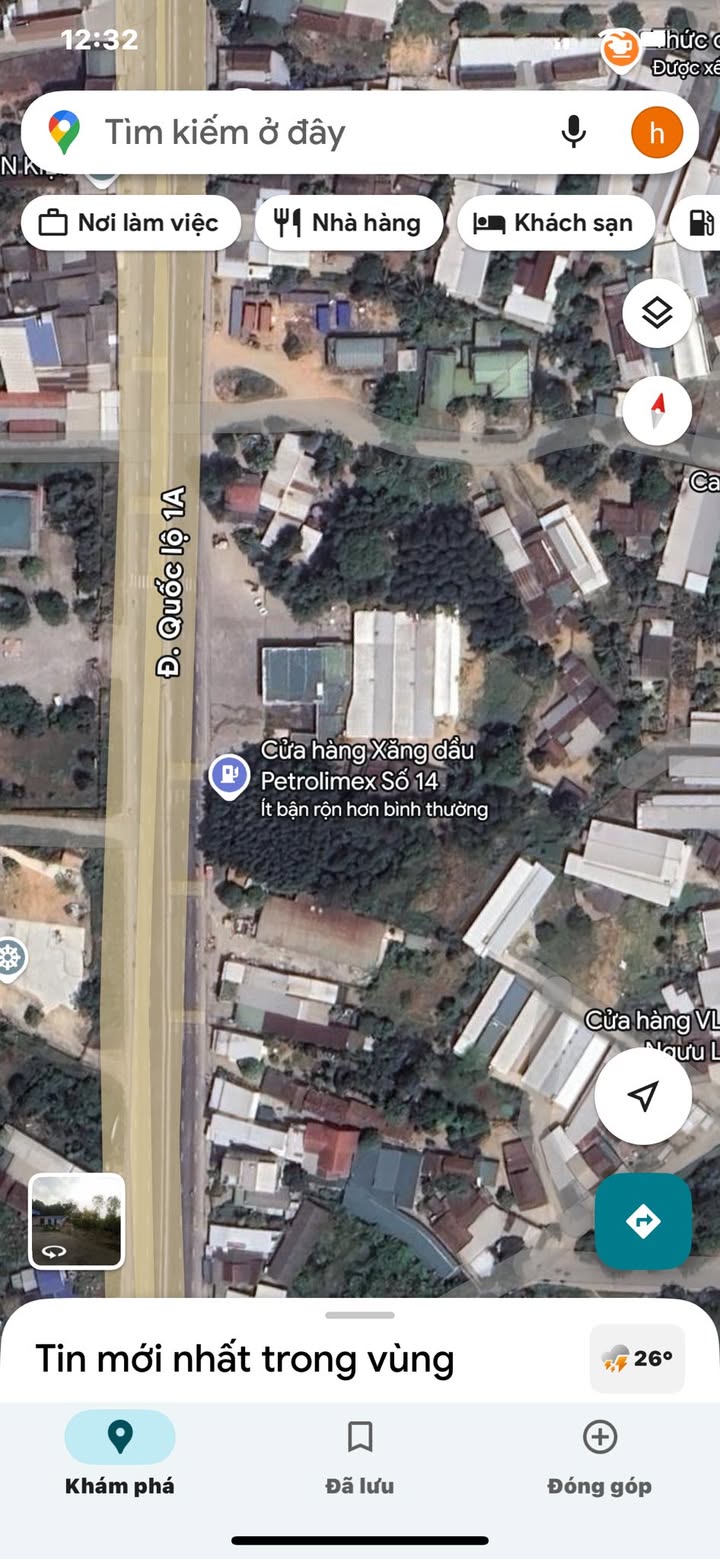This screenshot has height=1559, width=720.
Task: Center map on my location
Action: point(643,1096)
